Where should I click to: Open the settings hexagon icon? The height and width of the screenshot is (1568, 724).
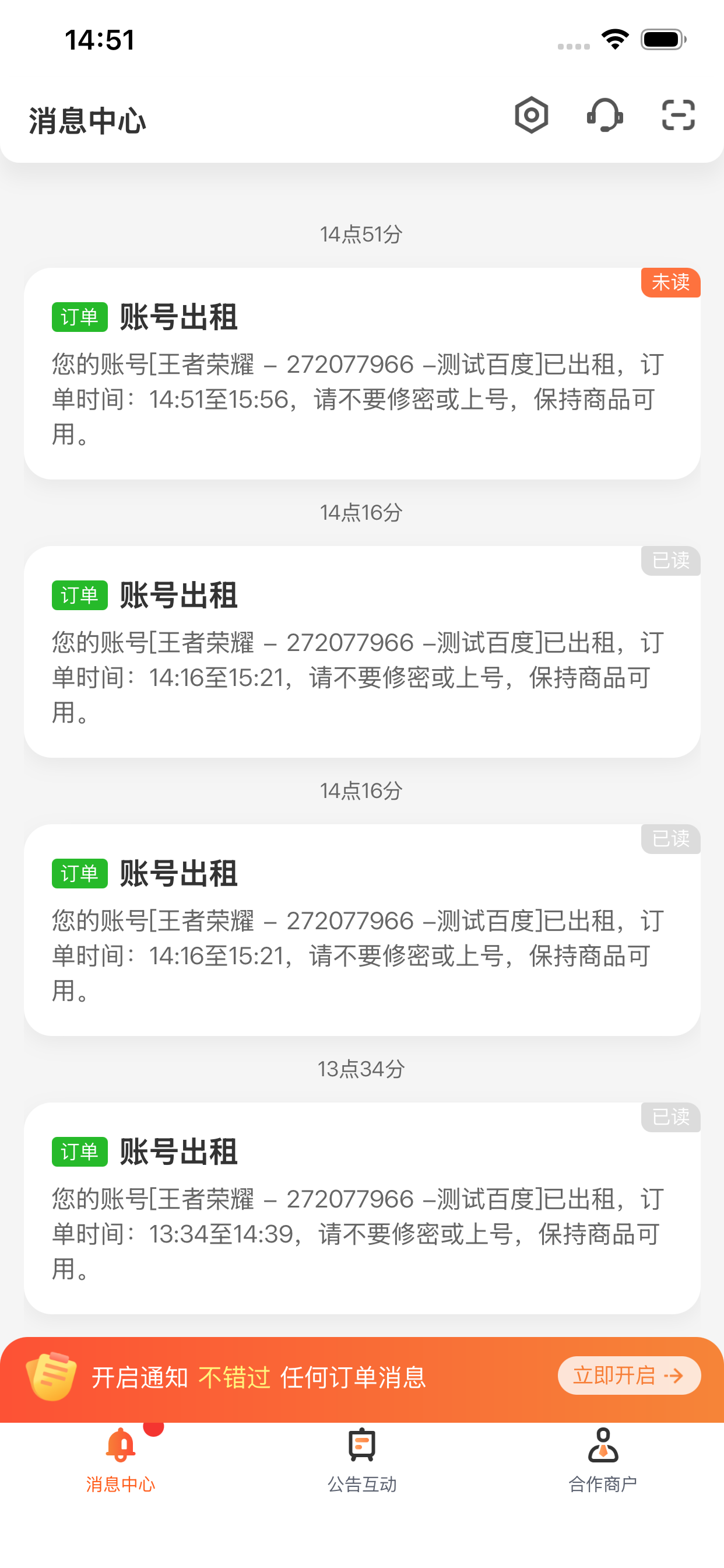tap(531, 115)
